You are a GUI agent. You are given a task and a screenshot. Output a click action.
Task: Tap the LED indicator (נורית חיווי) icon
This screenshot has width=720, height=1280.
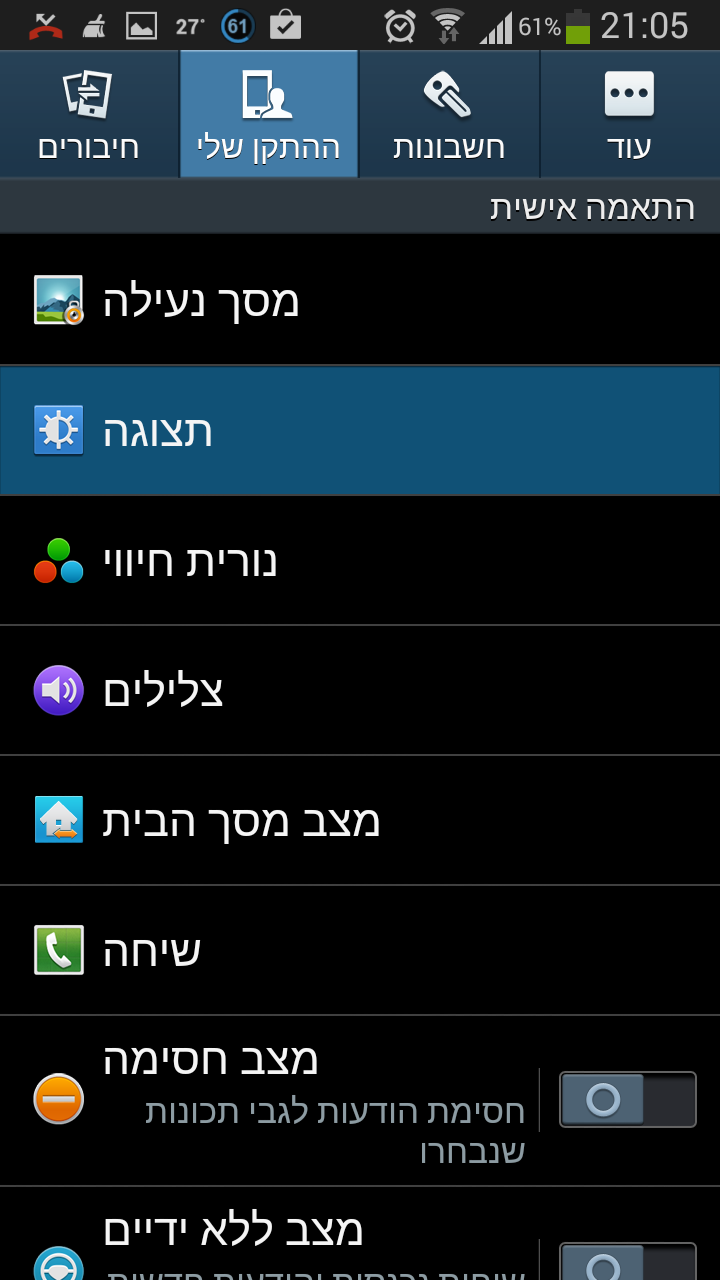pos(58,561)
